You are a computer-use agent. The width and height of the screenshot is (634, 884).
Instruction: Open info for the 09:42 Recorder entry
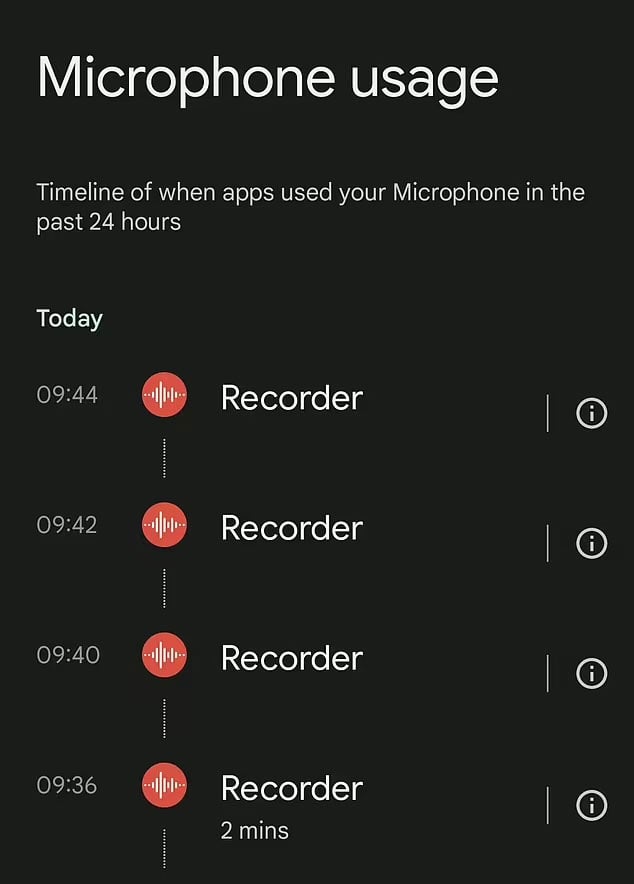coord(591,543)
